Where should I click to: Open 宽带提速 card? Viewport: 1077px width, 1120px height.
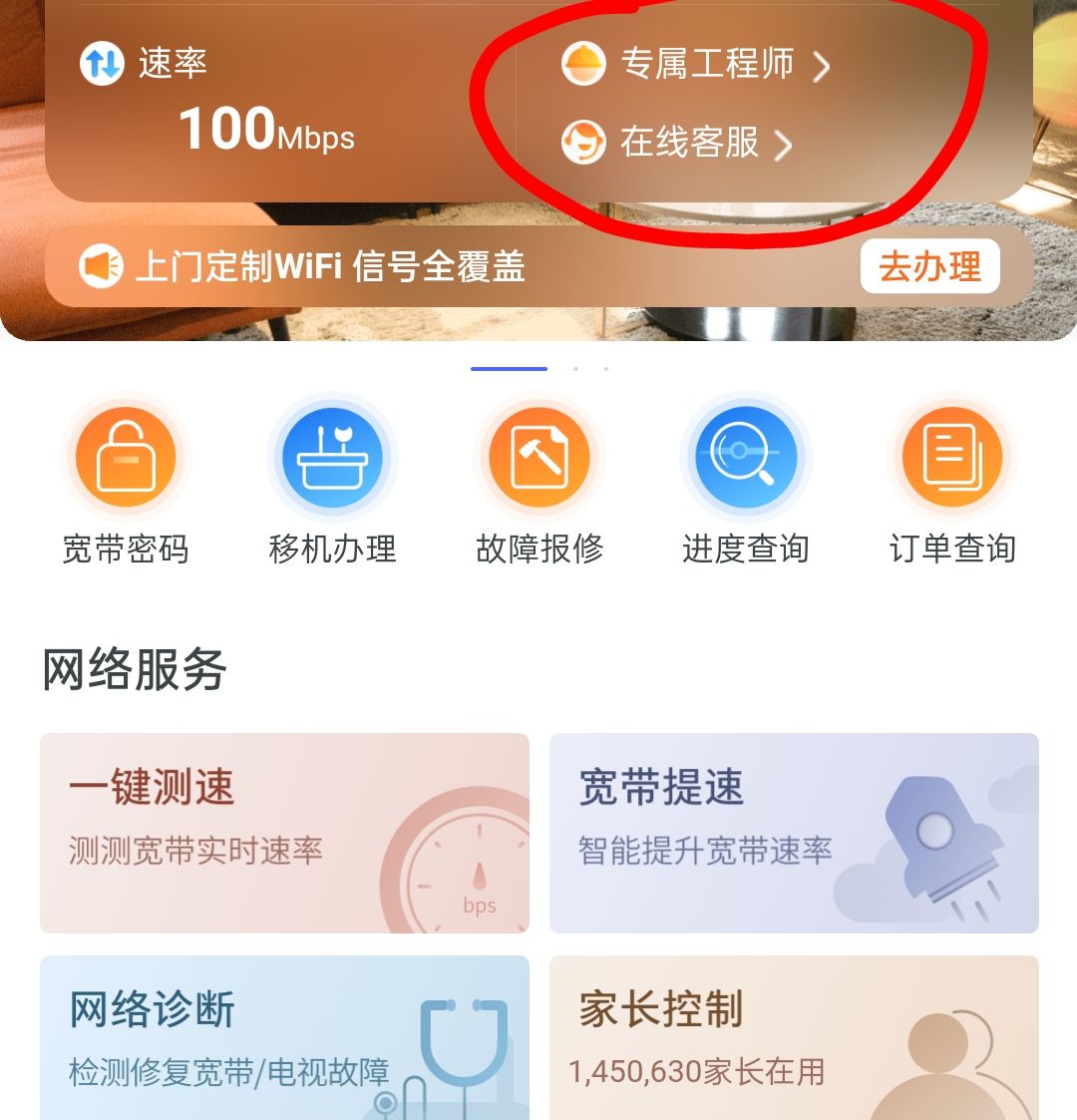[794, 833]
